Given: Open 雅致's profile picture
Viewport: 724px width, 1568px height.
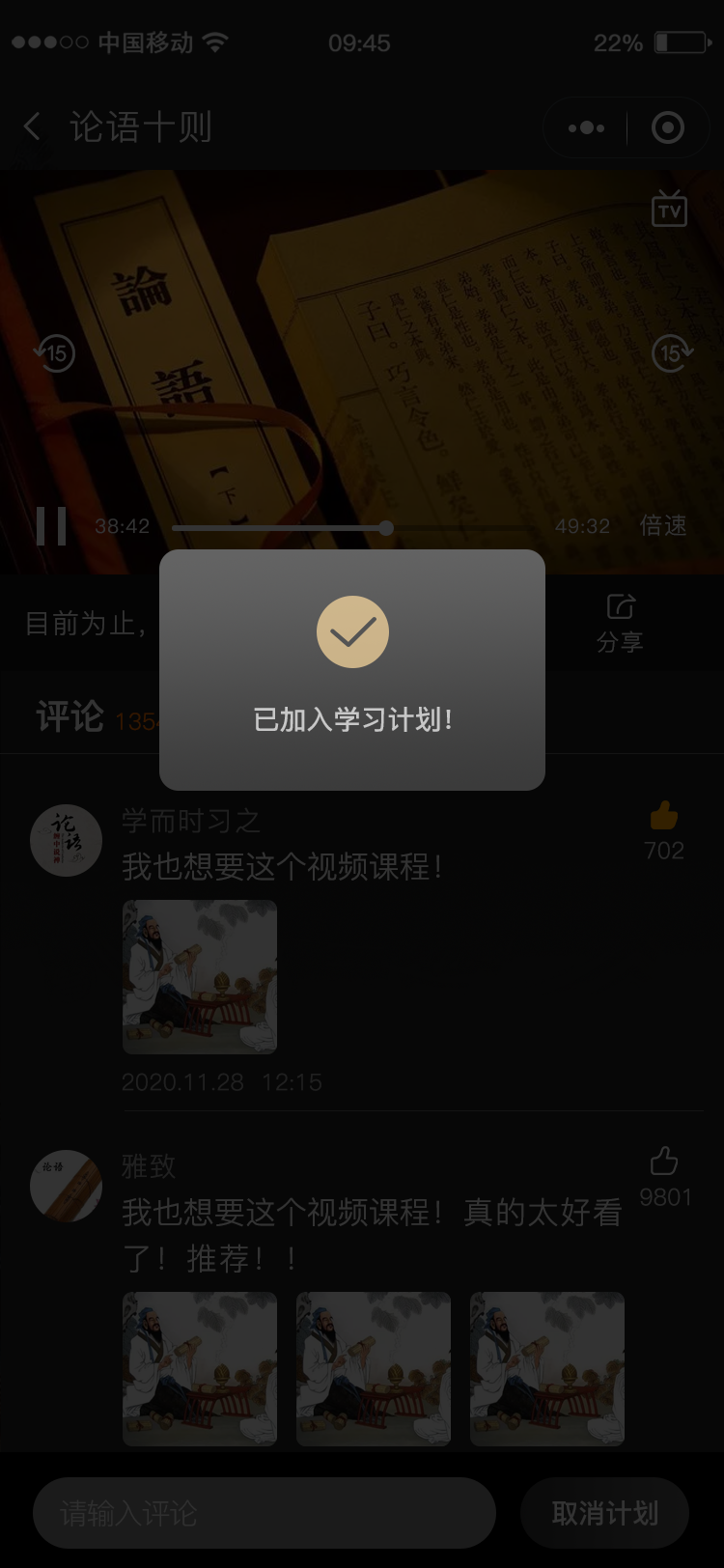Looking at the screenshot, I should click(x=66, y=1186).
